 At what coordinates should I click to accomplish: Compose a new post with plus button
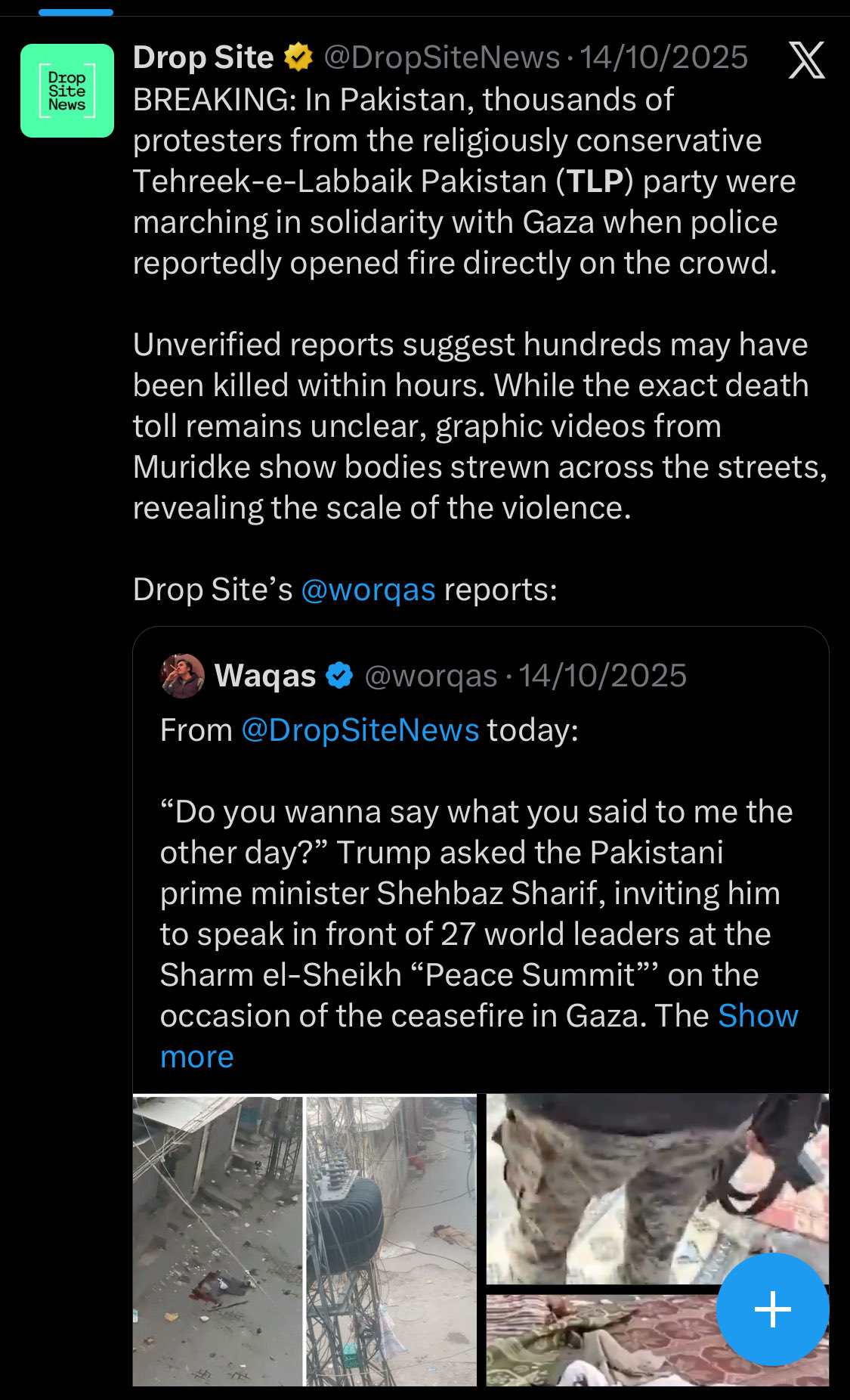(772, 1309)
